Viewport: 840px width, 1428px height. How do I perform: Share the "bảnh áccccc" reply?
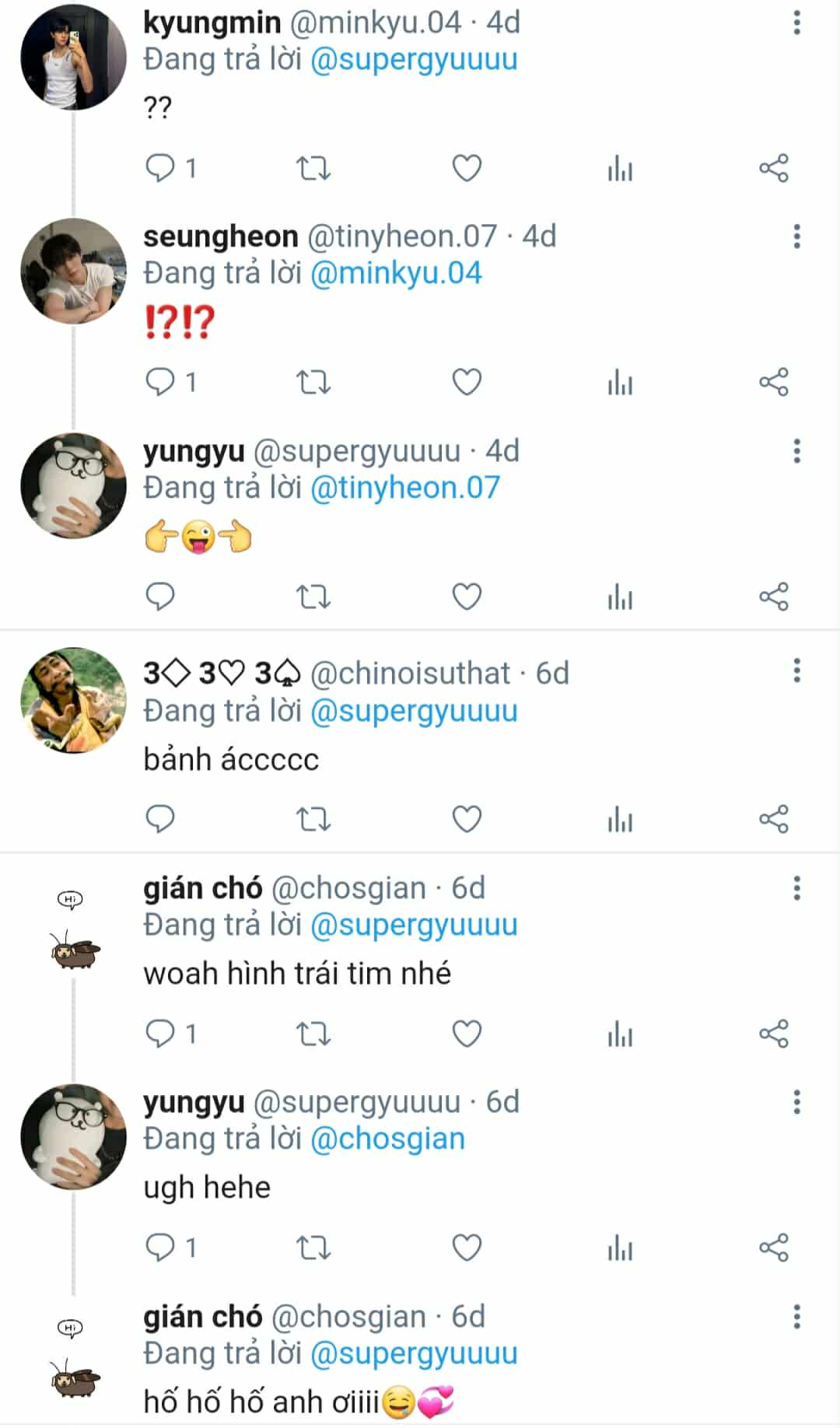[x=774, y=819]
